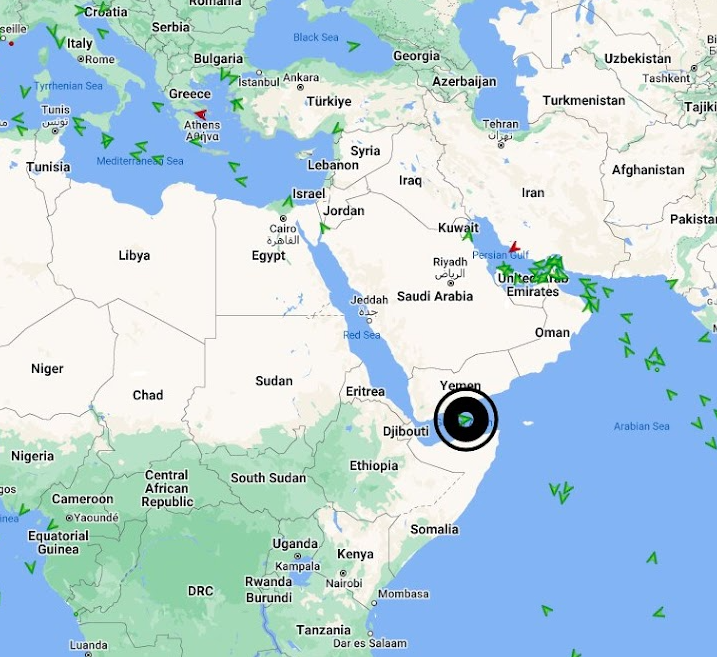This screenshot has width=717, height=657.
Task: Select the red ship marker in Persian Gulf
Action: coord(514,247)
